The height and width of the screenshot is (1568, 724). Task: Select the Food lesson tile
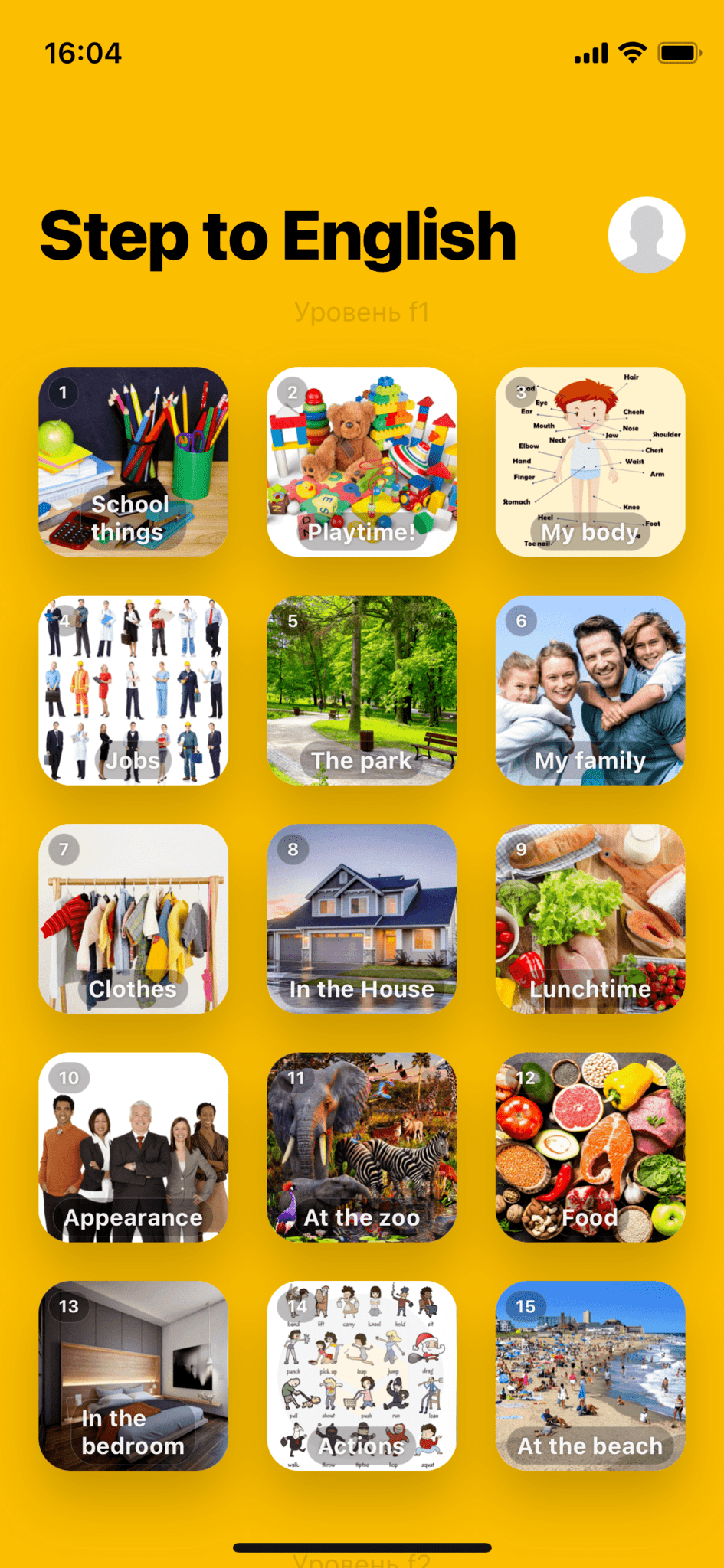(590, 1146)
